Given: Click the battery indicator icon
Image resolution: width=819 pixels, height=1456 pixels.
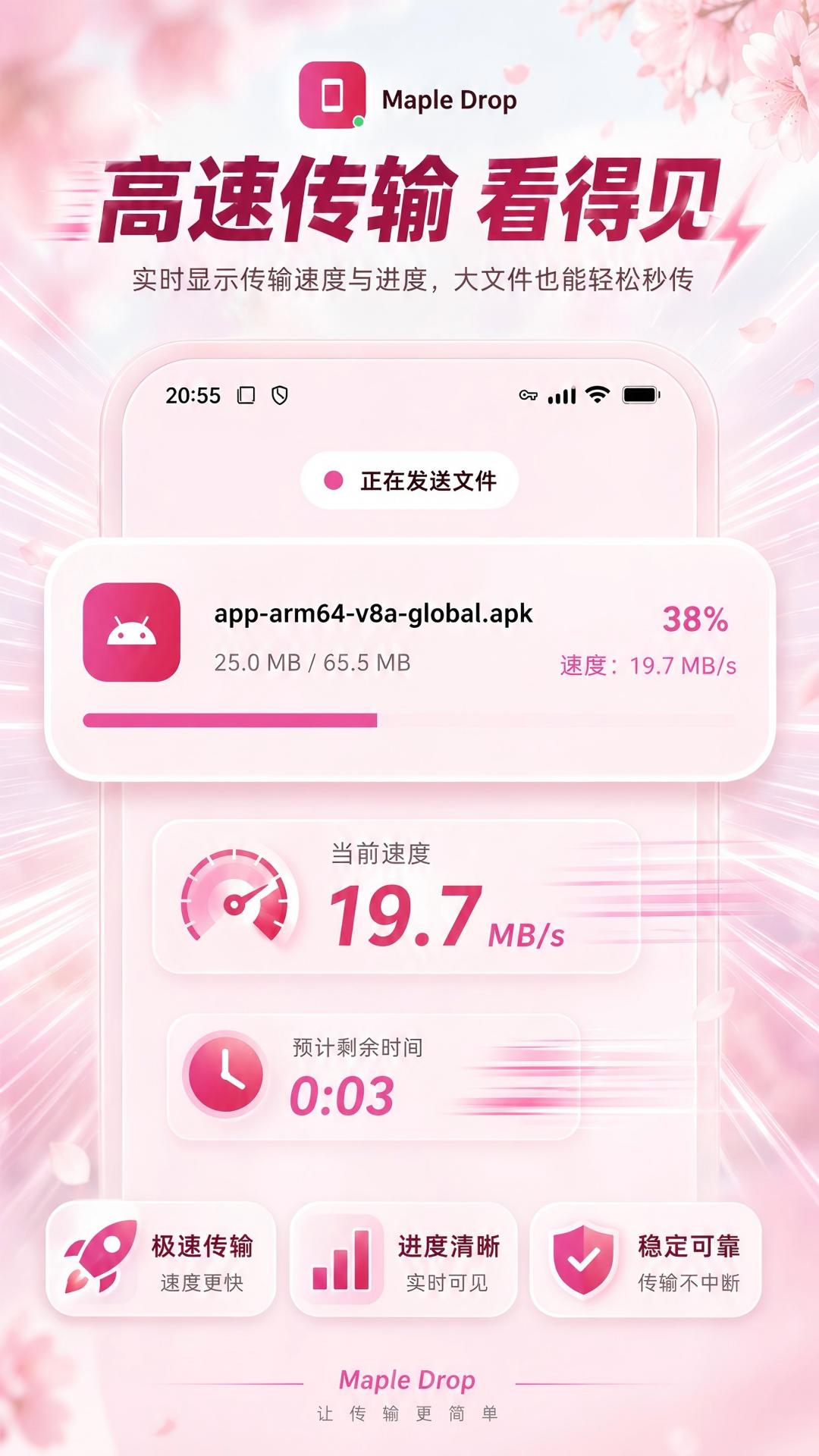Looking at the screenshot, I should 643,395.
